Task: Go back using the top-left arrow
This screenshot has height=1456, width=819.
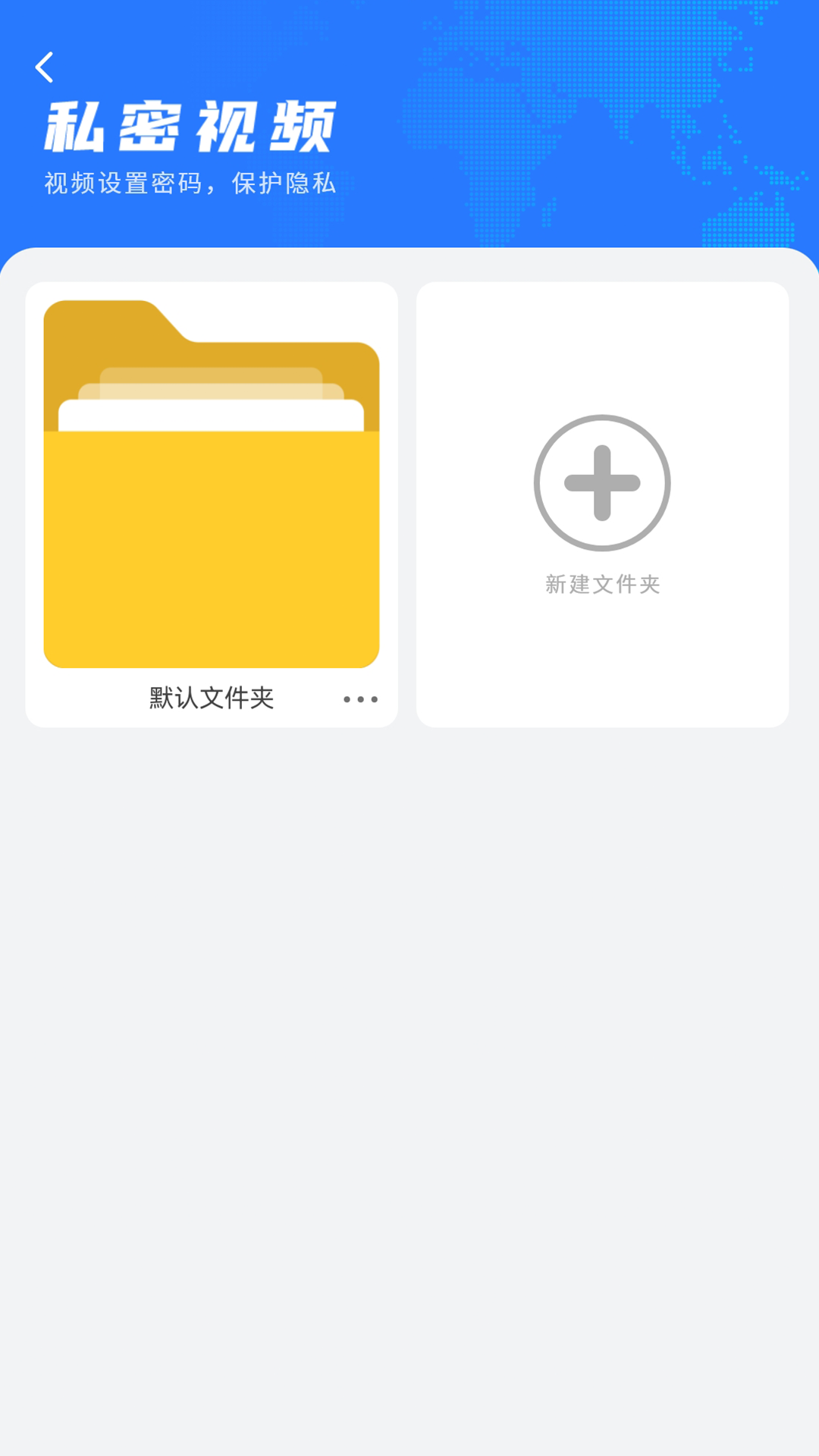Action: click(45, 67)
